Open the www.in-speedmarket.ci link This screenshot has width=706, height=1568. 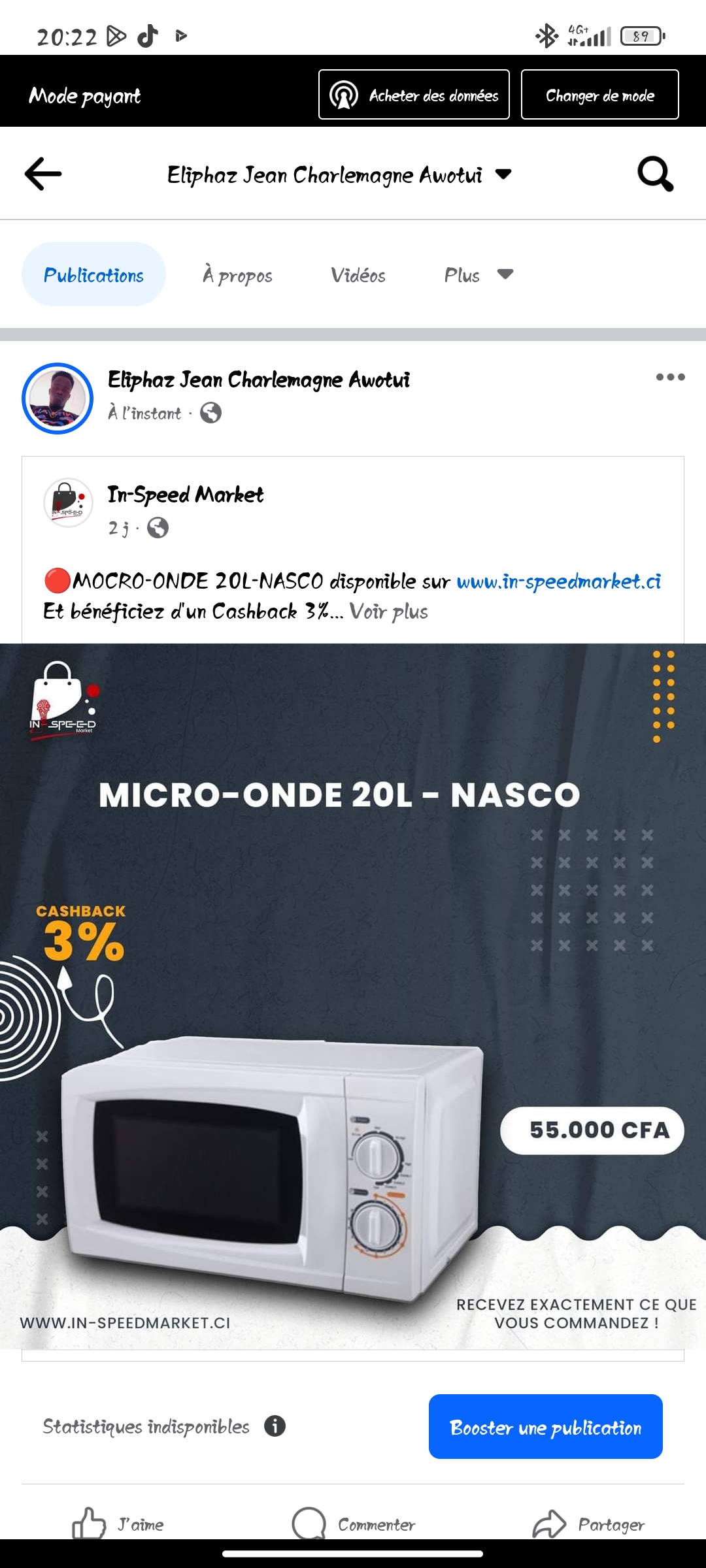click(x=559, y=581)
